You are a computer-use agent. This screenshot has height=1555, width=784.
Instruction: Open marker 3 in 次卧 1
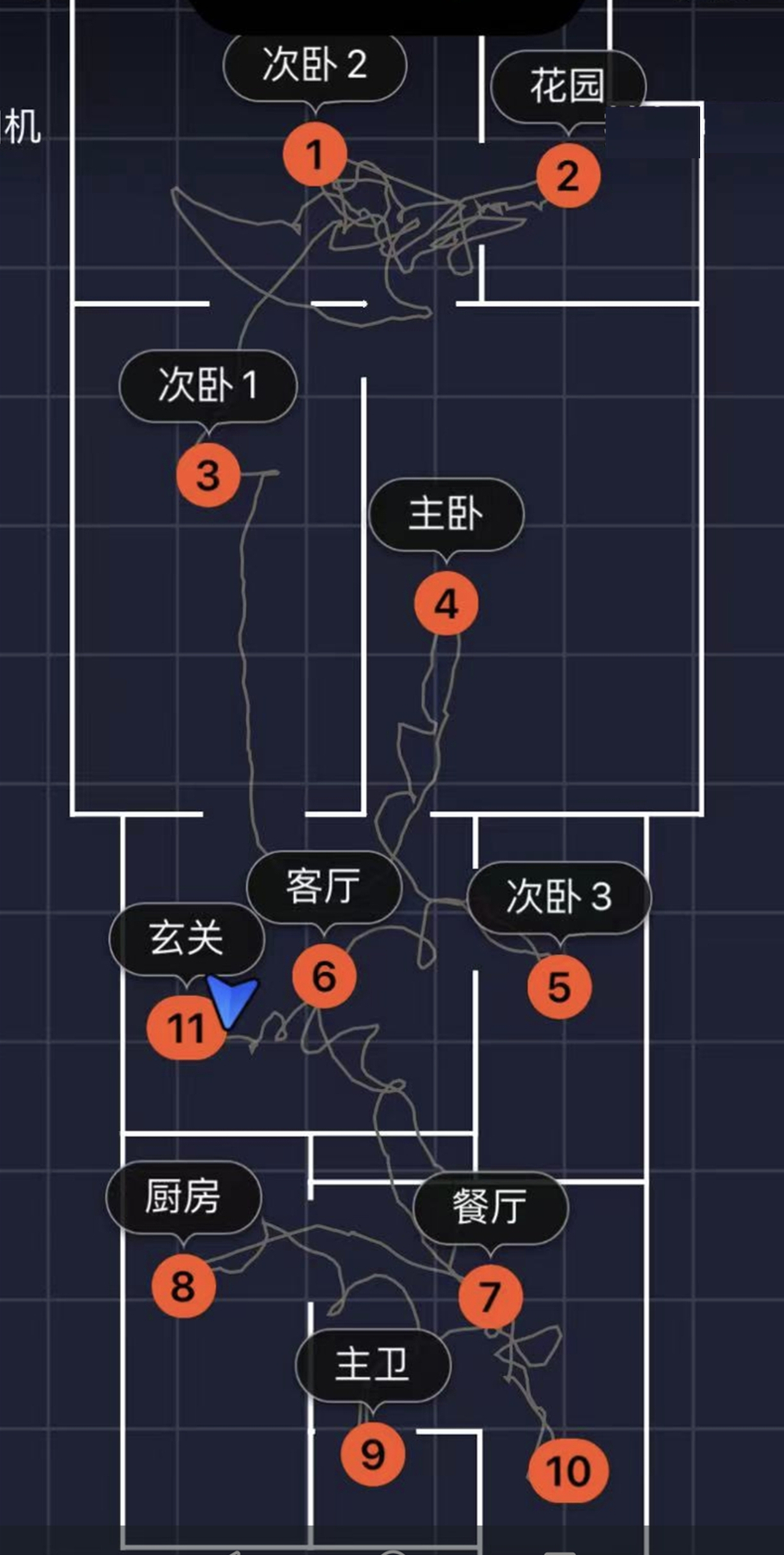(x=207, y=475)
